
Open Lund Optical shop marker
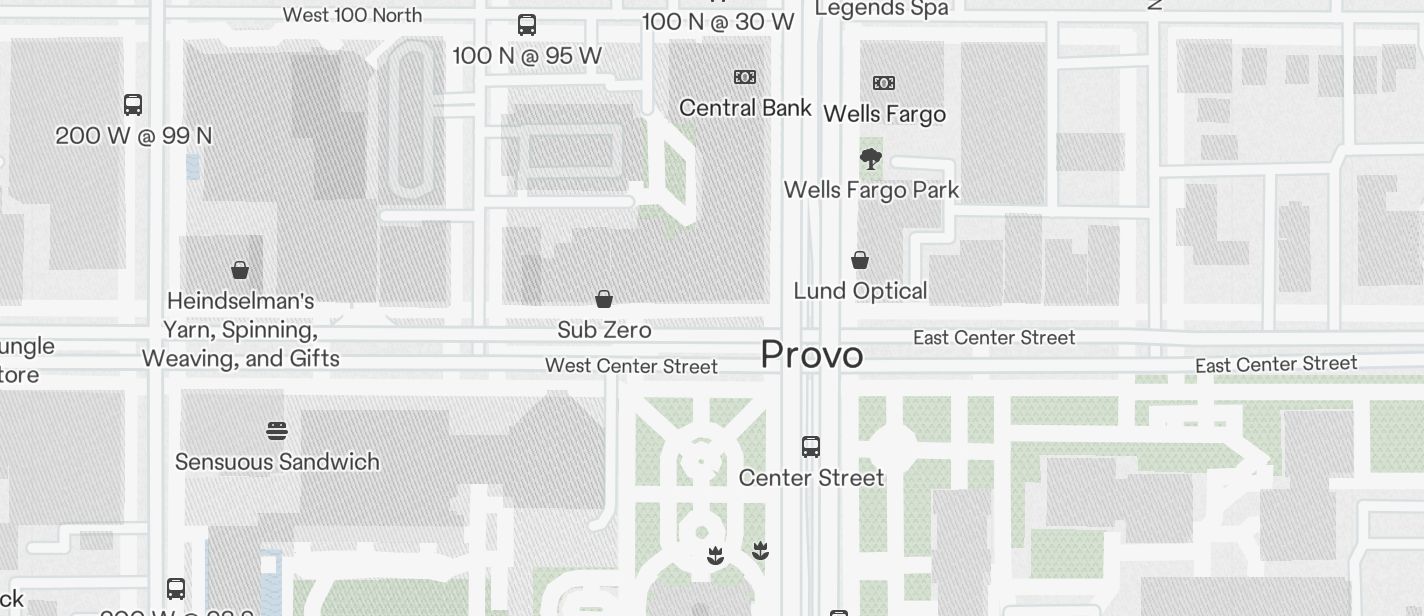860,260
